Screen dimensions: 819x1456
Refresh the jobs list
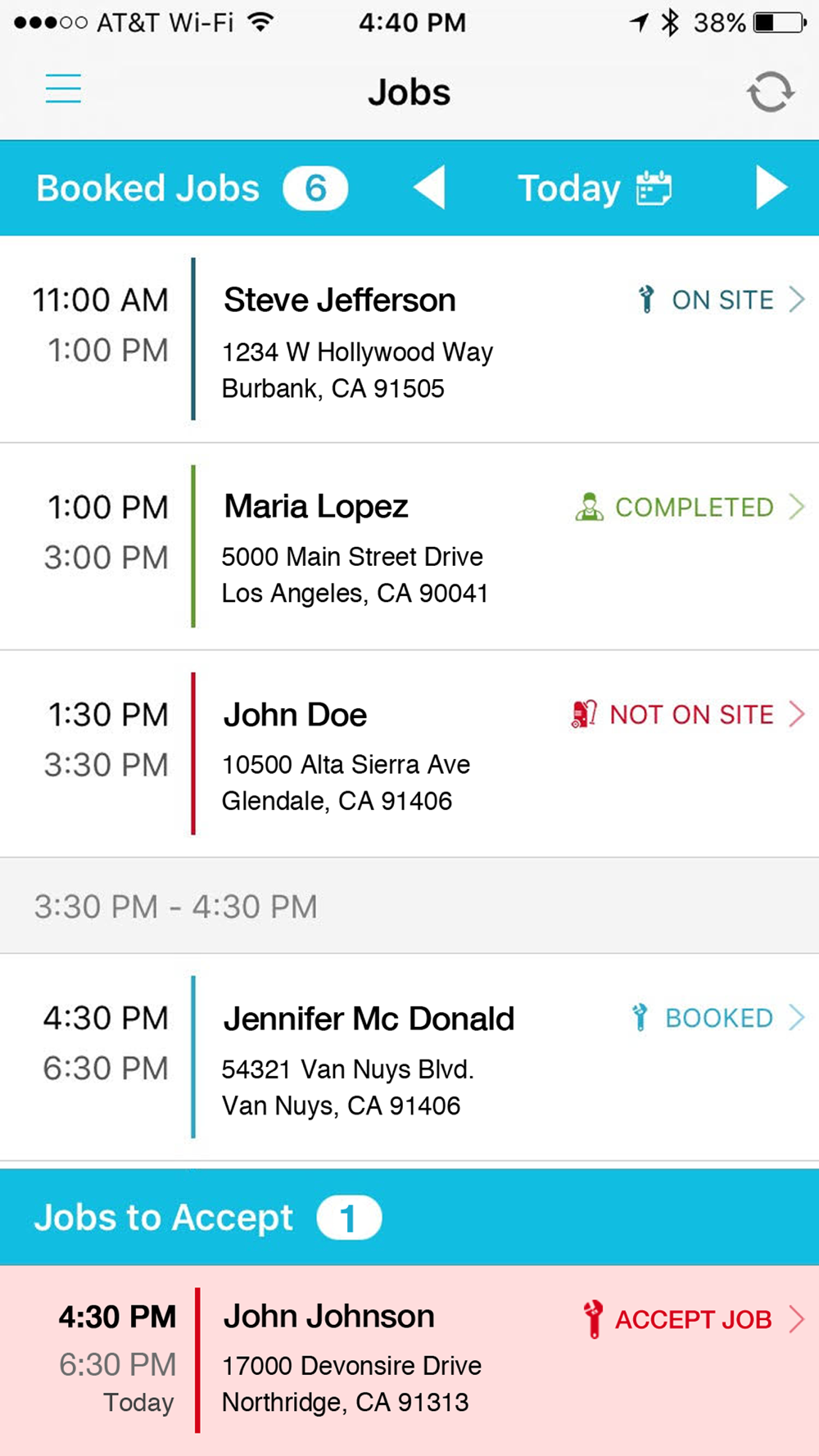click(770, 92)
